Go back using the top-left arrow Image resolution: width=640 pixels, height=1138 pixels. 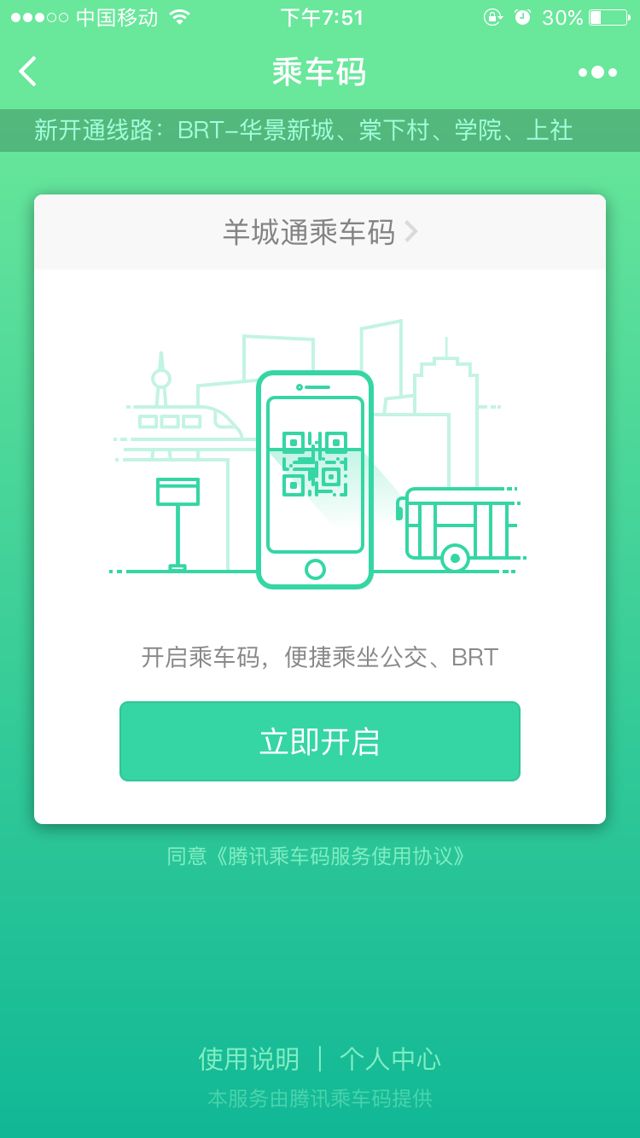pos(28,71)
